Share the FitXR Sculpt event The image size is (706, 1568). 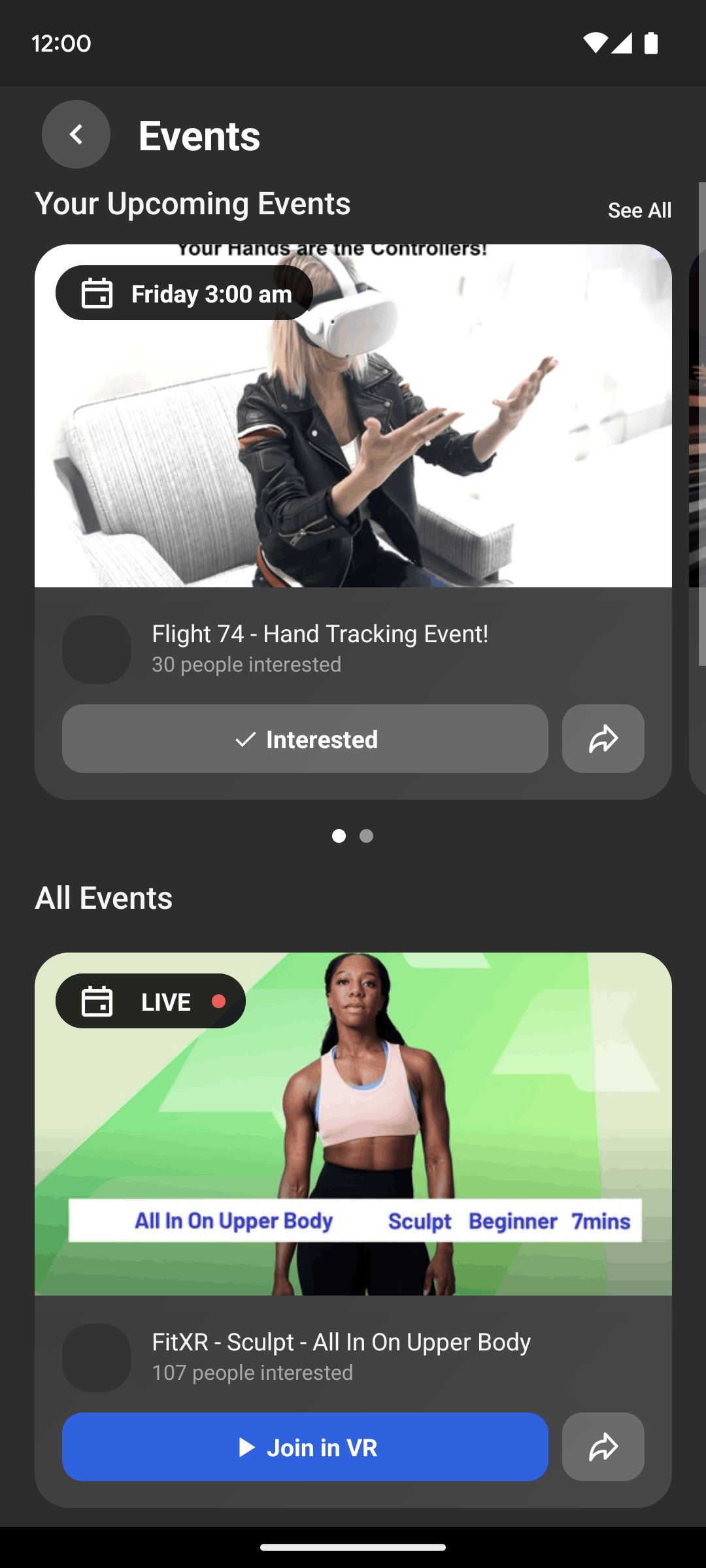coord(603,1447)
